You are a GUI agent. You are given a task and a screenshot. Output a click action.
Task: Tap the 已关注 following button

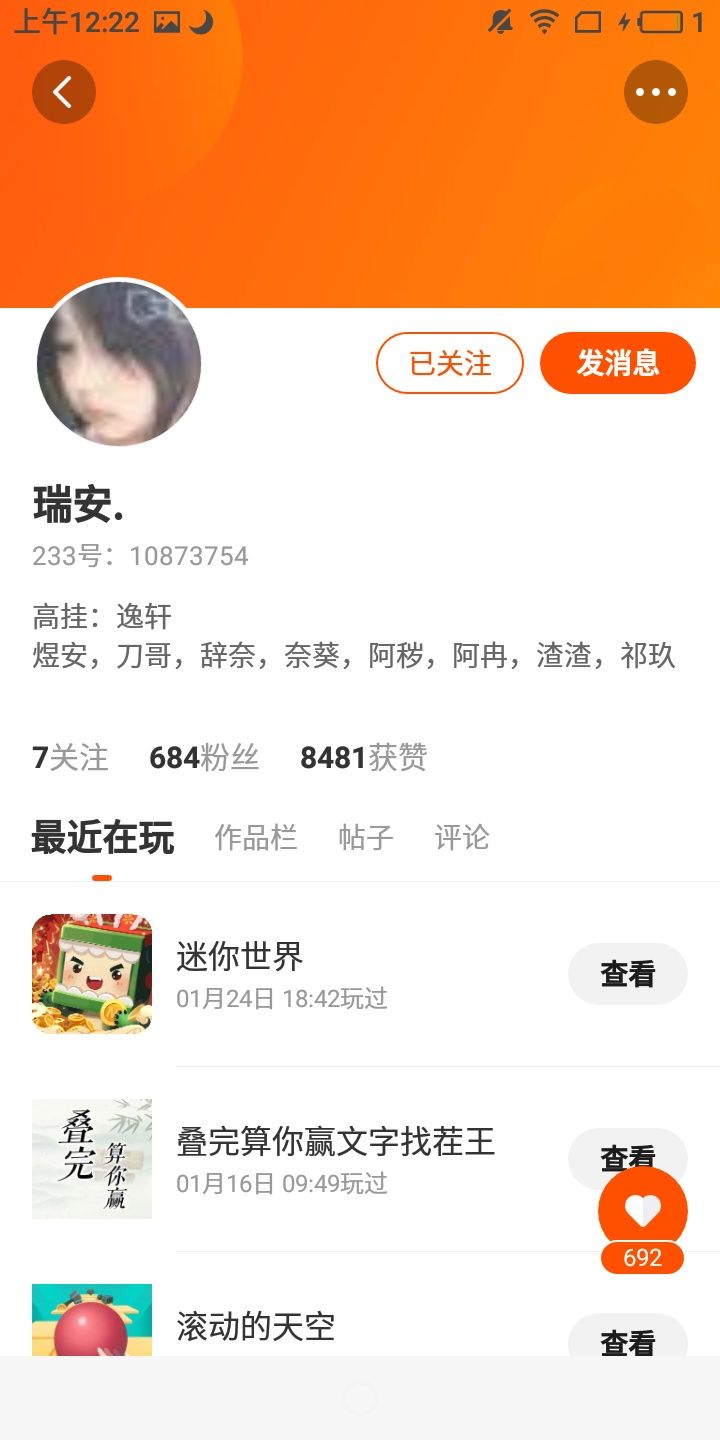pyautogui.click(x=450, y=363)
